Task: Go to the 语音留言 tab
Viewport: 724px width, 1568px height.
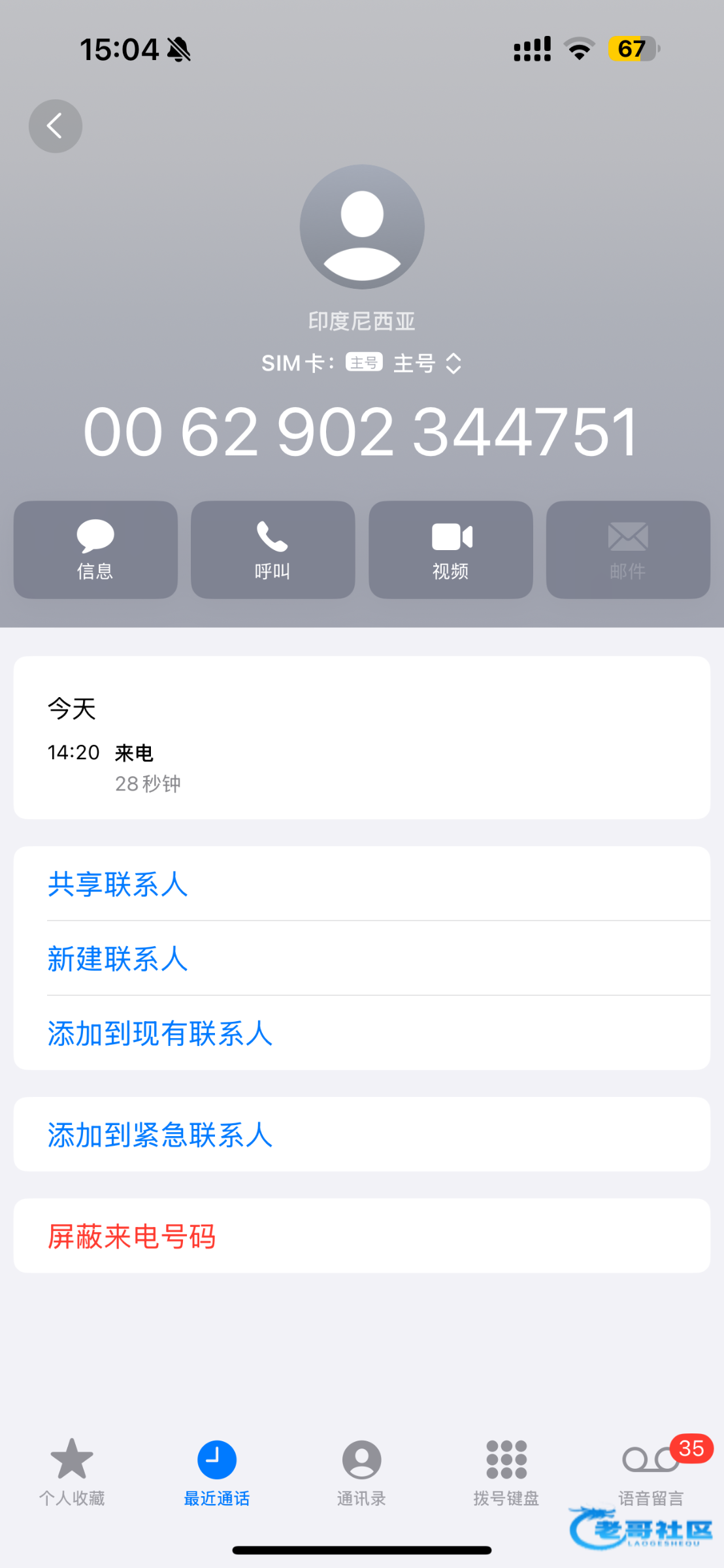Action: (651, 1470)
